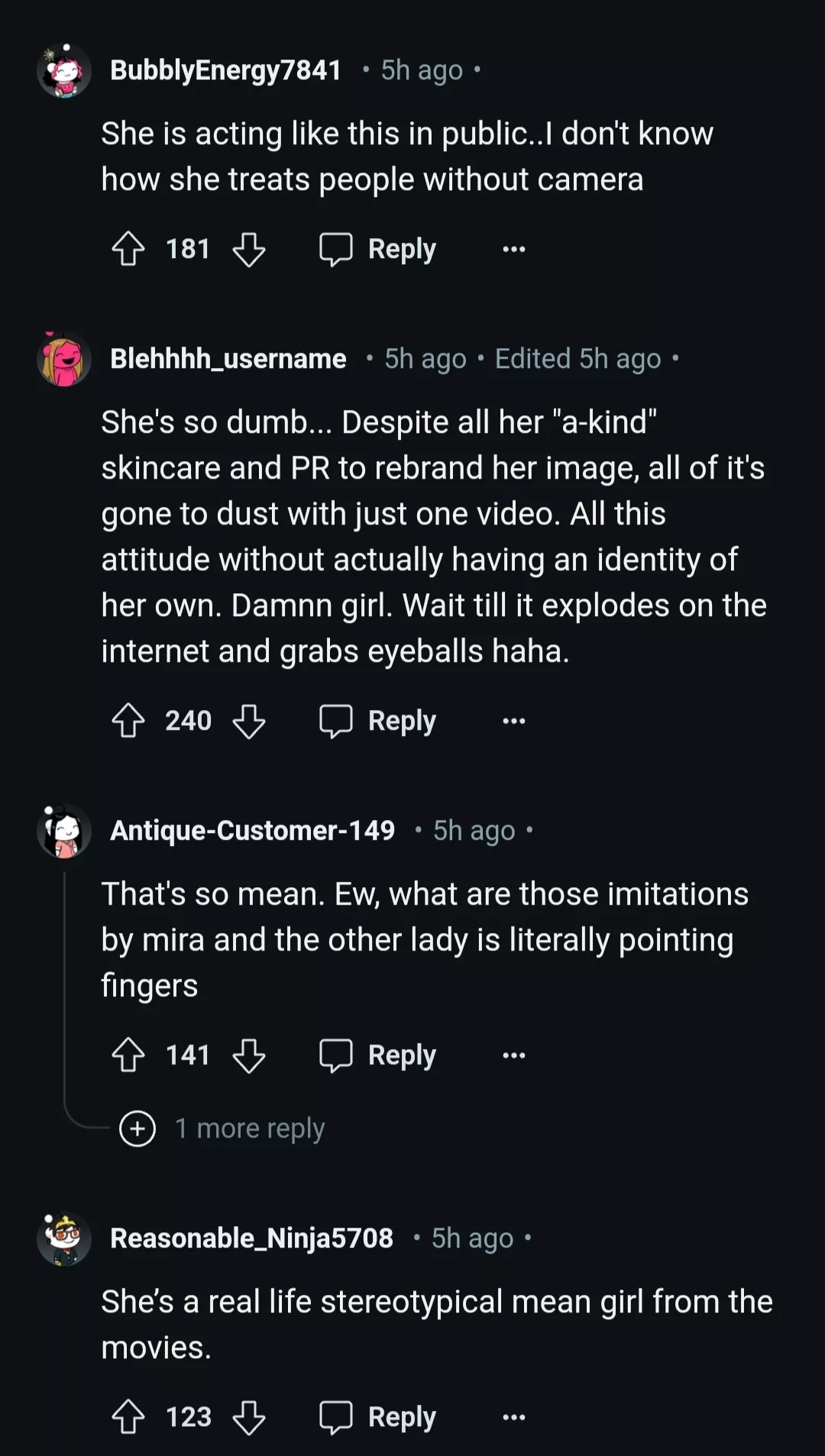Reply to Reasonable_Ninja5708's comment
The height and width of the screenshot is (1456, 825).
(x=378, y=1417)
